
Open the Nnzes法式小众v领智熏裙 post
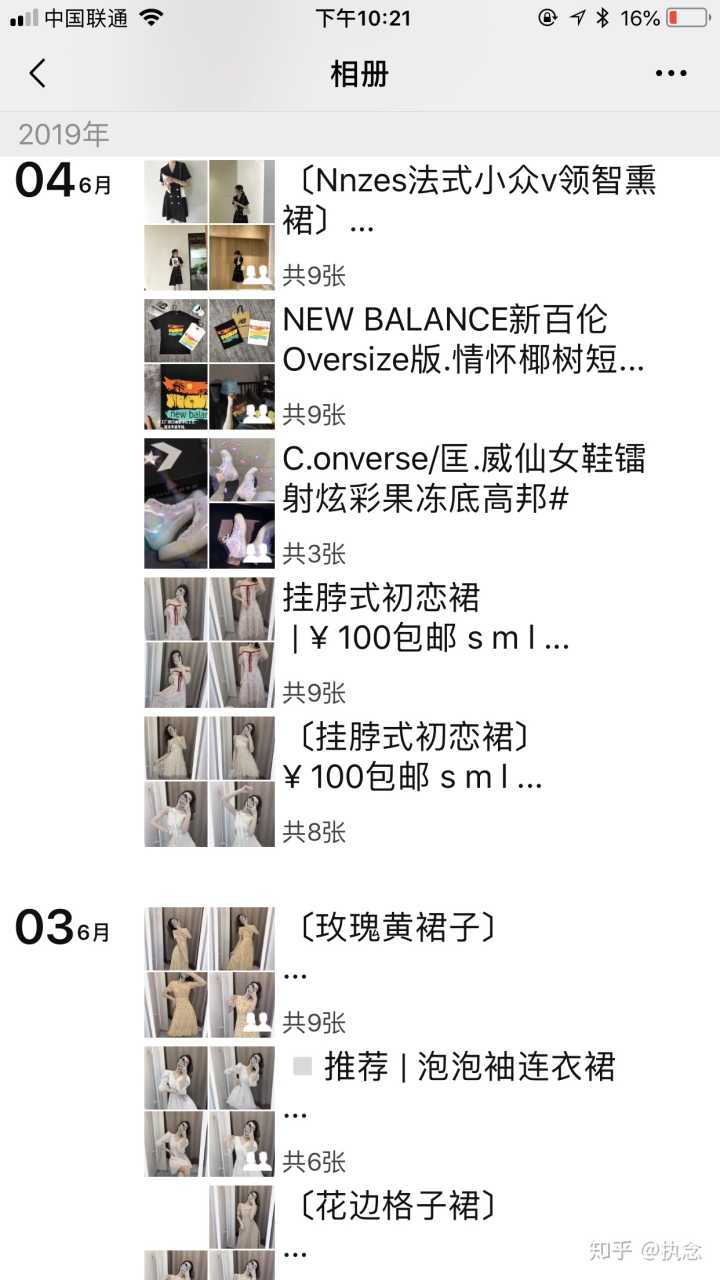(x=469, y=200)
